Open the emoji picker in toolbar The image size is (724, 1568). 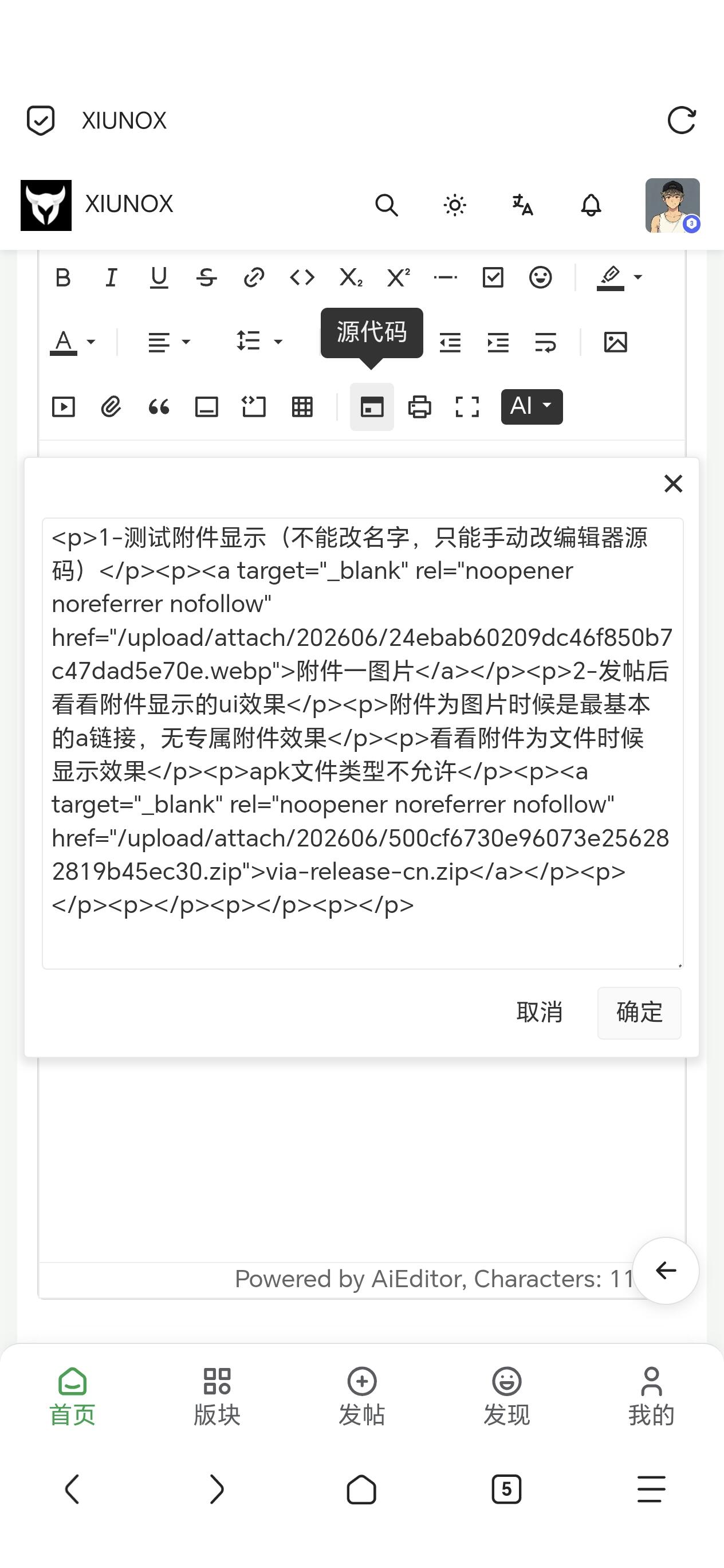click(540, 277)
